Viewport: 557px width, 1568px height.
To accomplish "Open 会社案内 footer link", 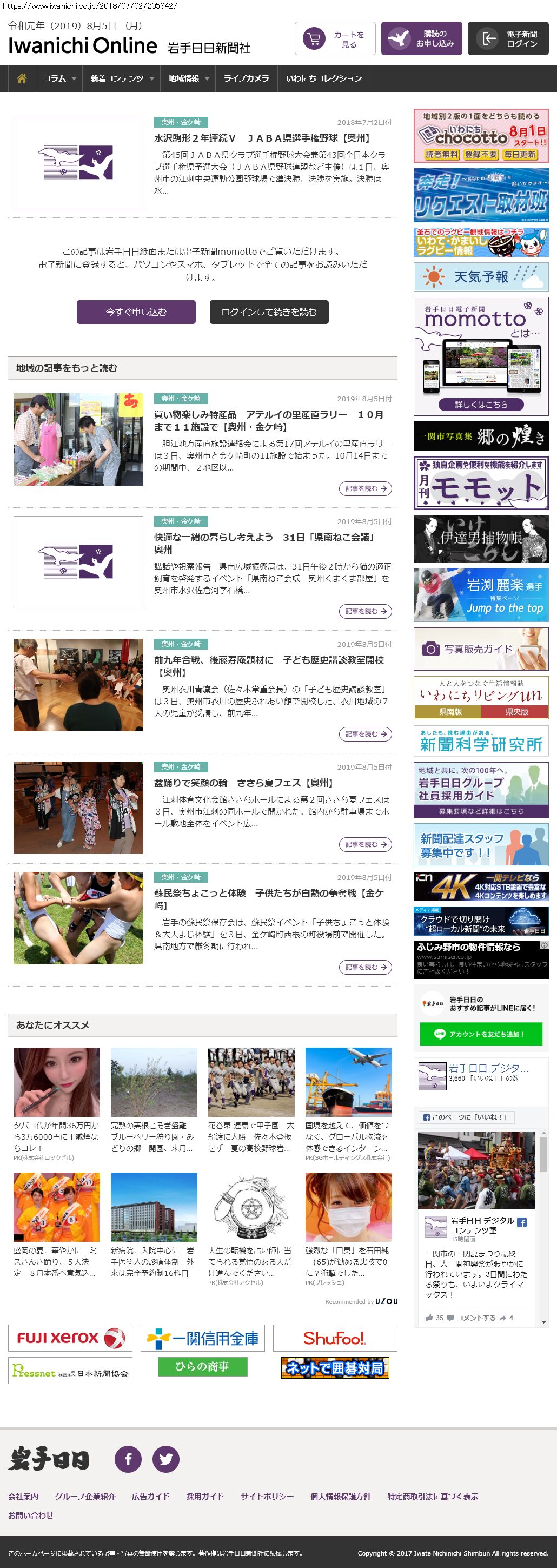I will coord(23,1496).
